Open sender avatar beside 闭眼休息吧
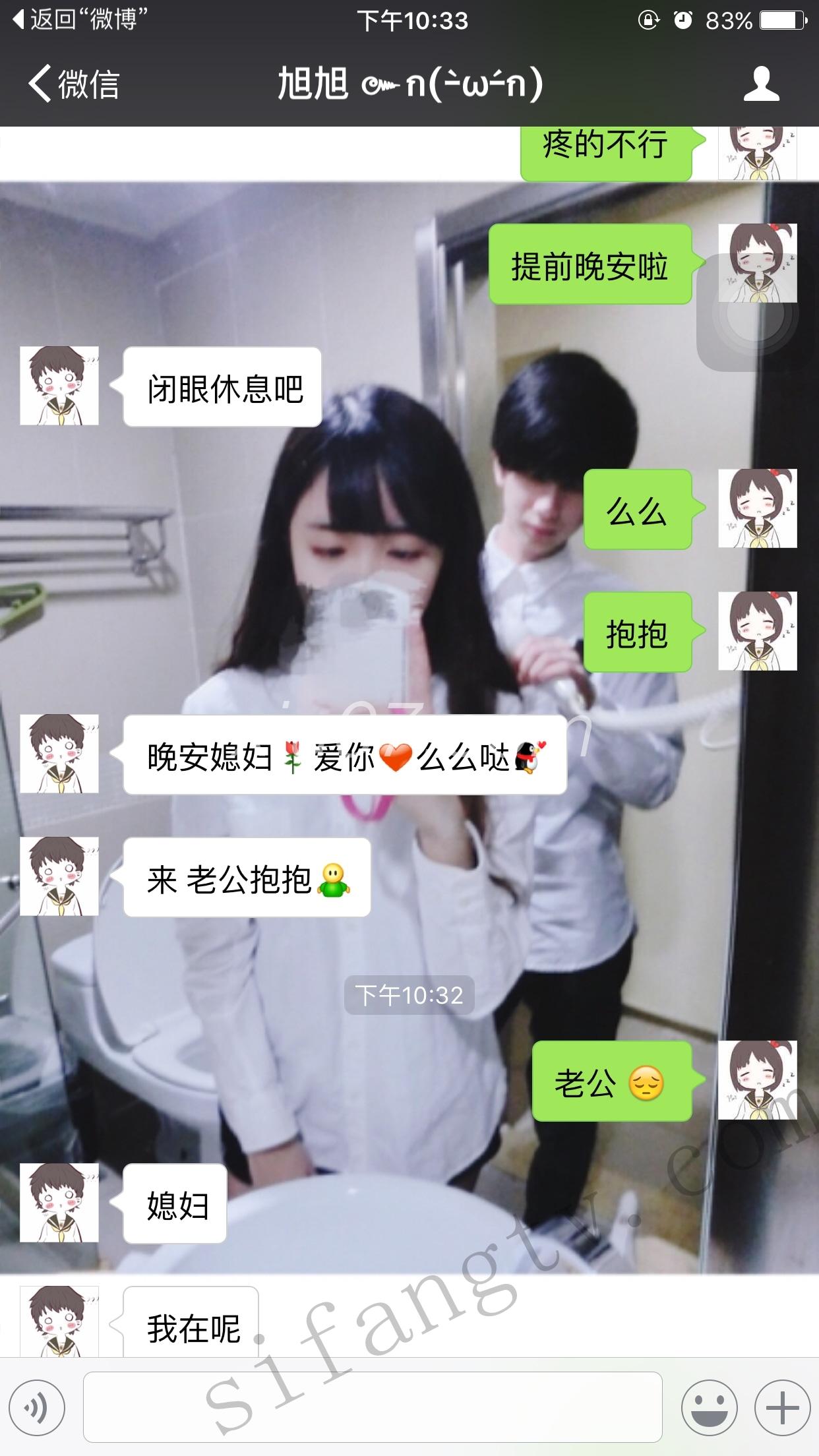The height and width of the screenshot is (1456, 819). pos(59,386)
